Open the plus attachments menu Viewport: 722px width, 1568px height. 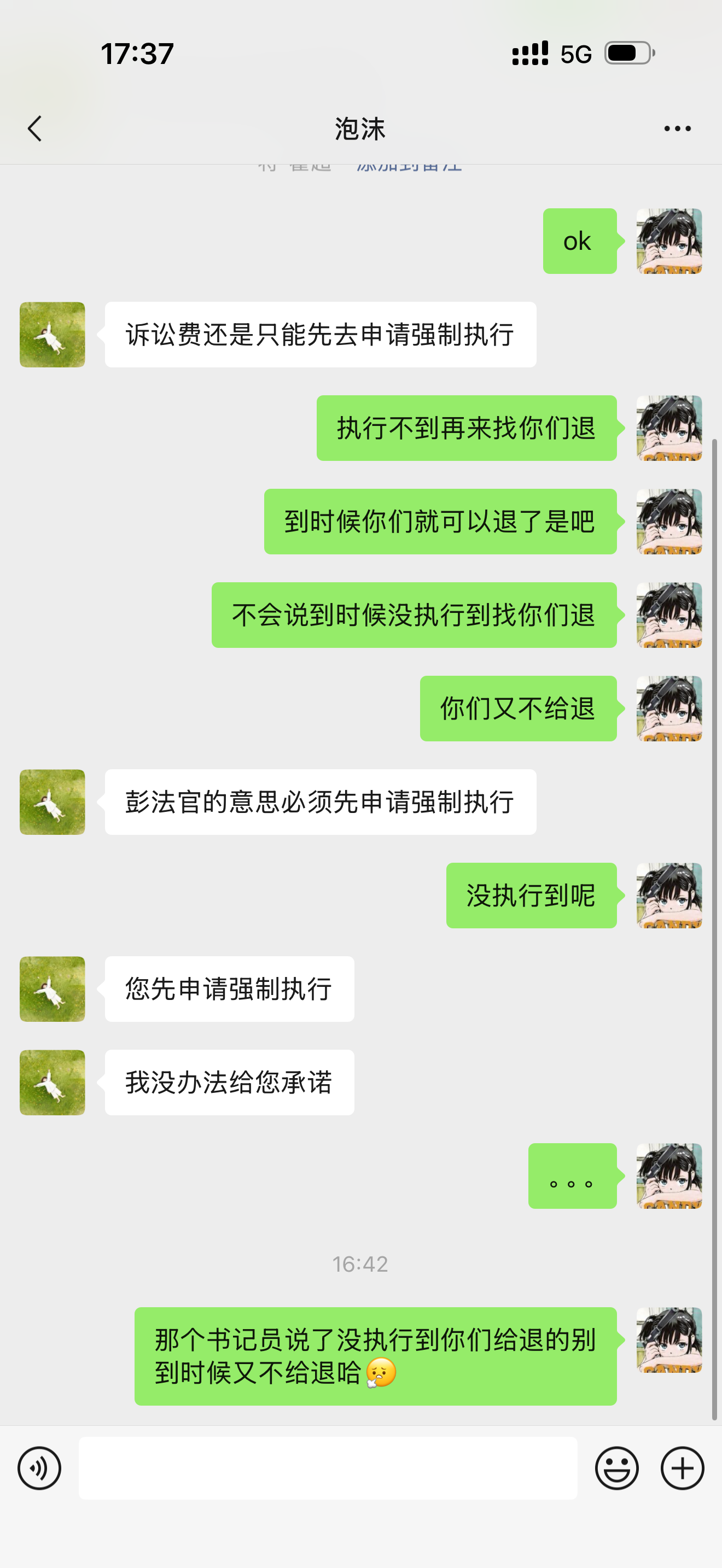(682, 1468)
